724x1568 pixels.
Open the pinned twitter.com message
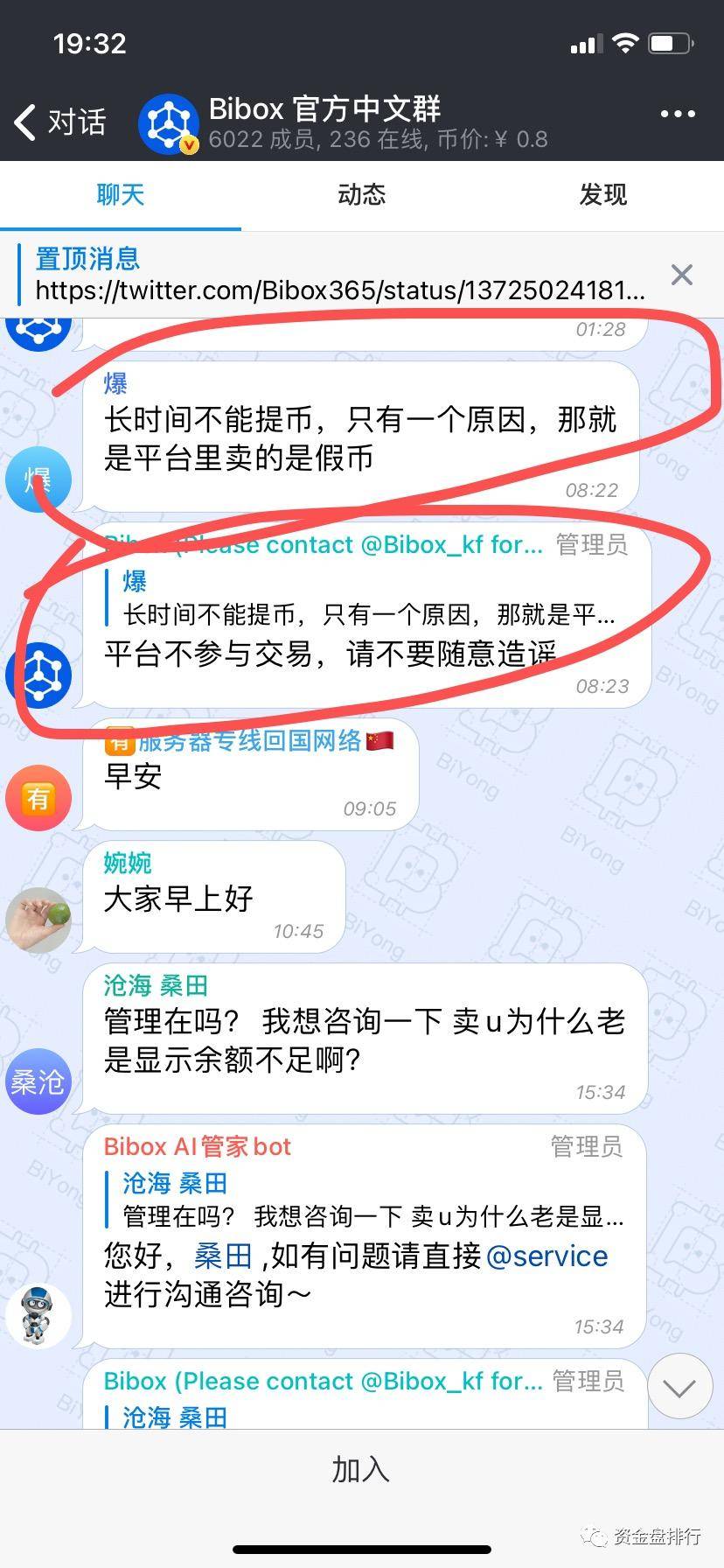339,275
